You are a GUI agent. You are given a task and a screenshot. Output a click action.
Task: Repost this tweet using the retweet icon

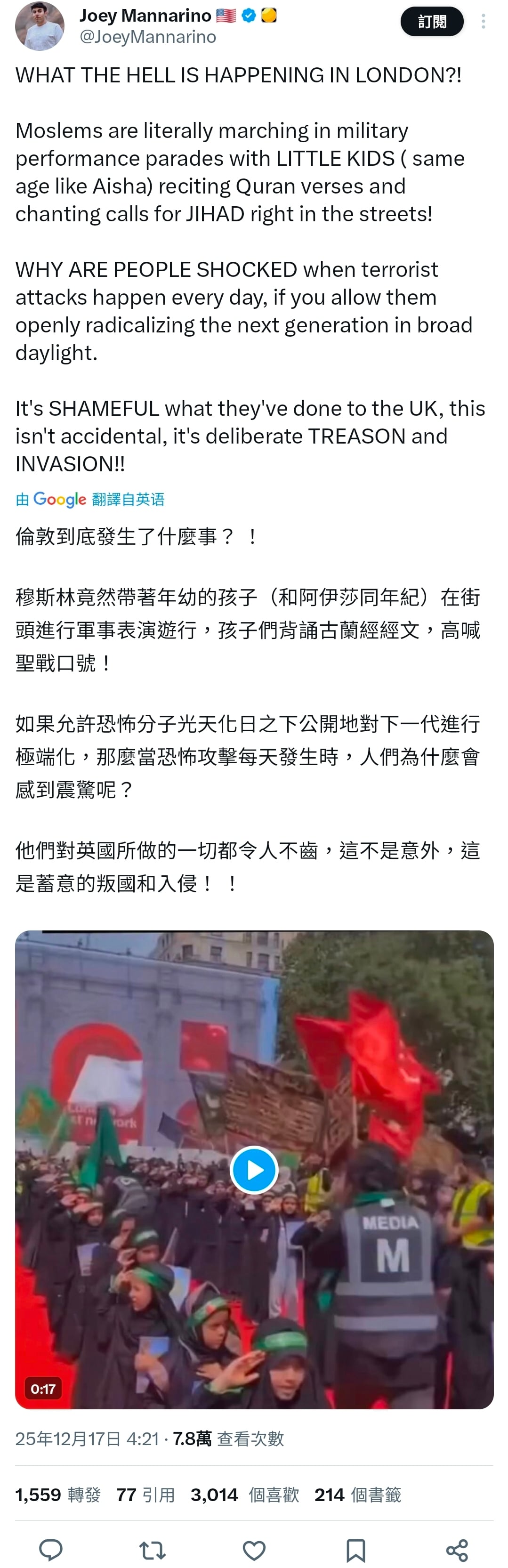tap(152, 1550)
